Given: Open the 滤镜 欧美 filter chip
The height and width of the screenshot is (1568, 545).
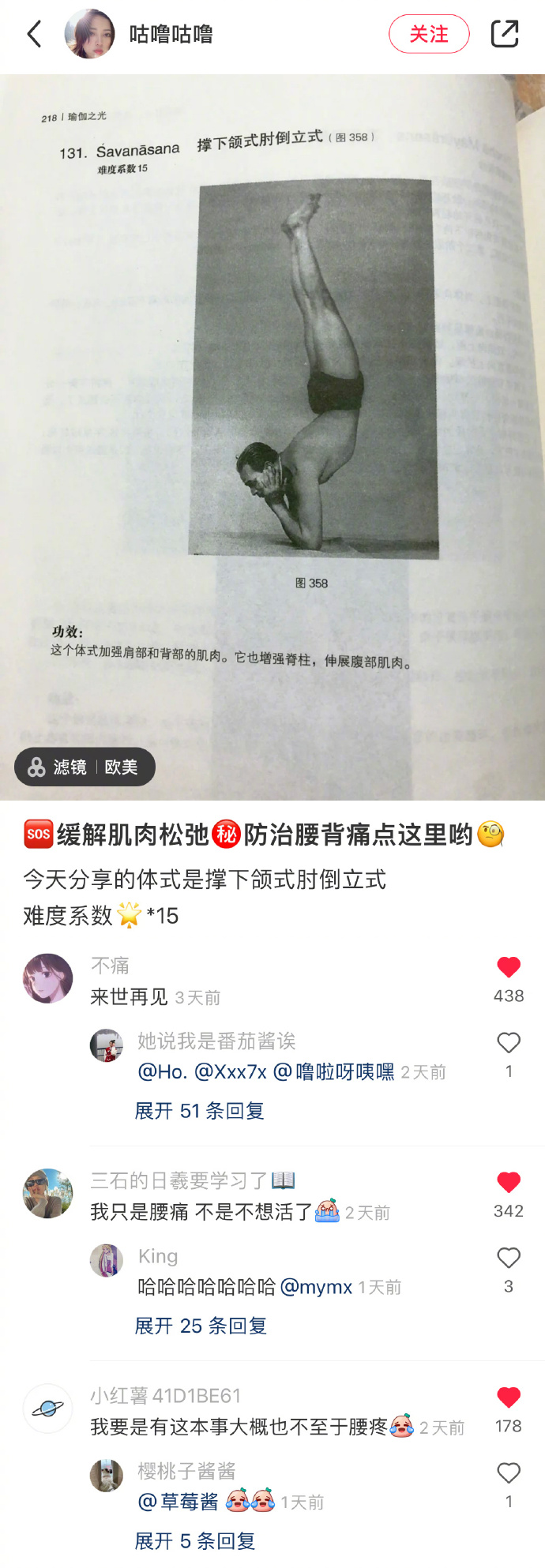Looking at the screenshot, I should coord(85,767).
